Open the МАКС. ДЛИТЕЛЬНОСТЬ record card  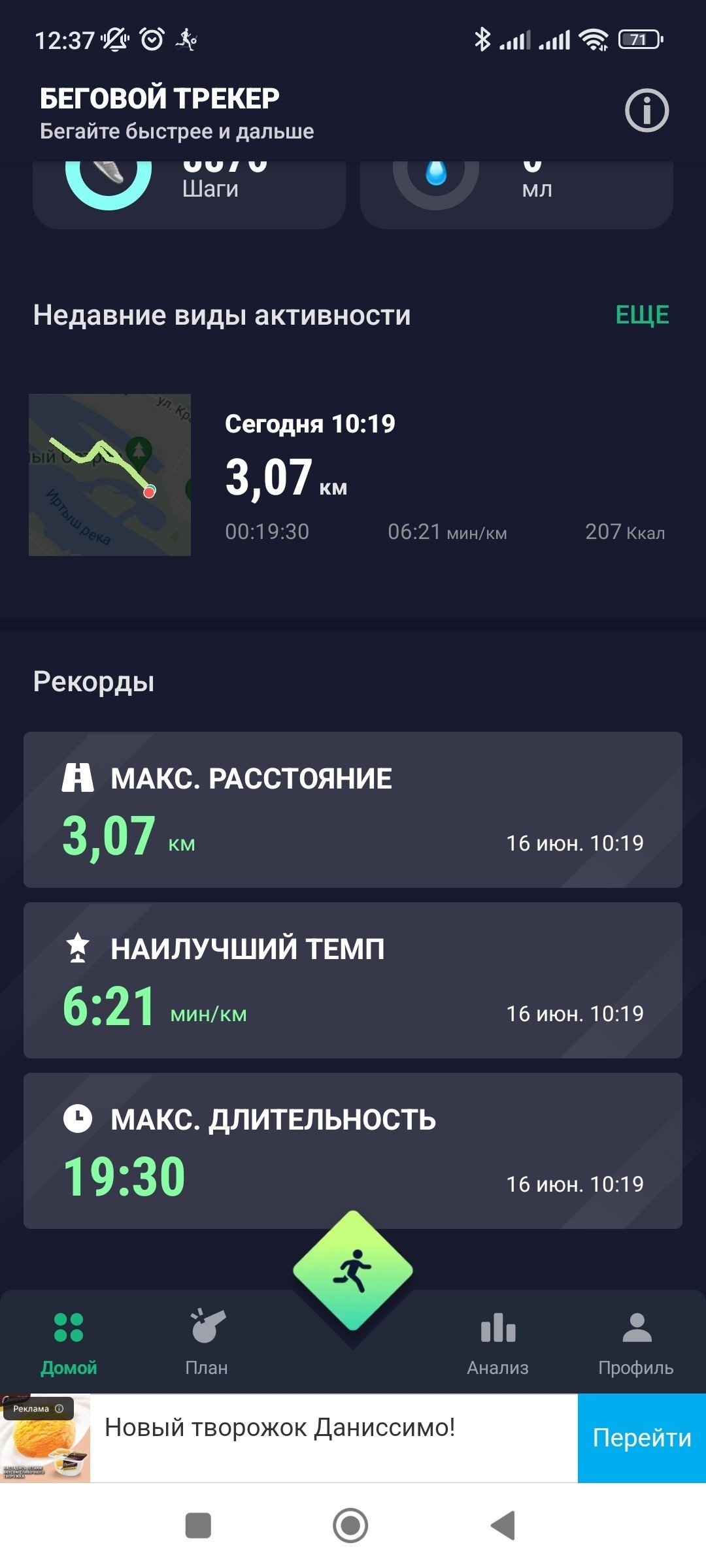tap(353, 1151)
